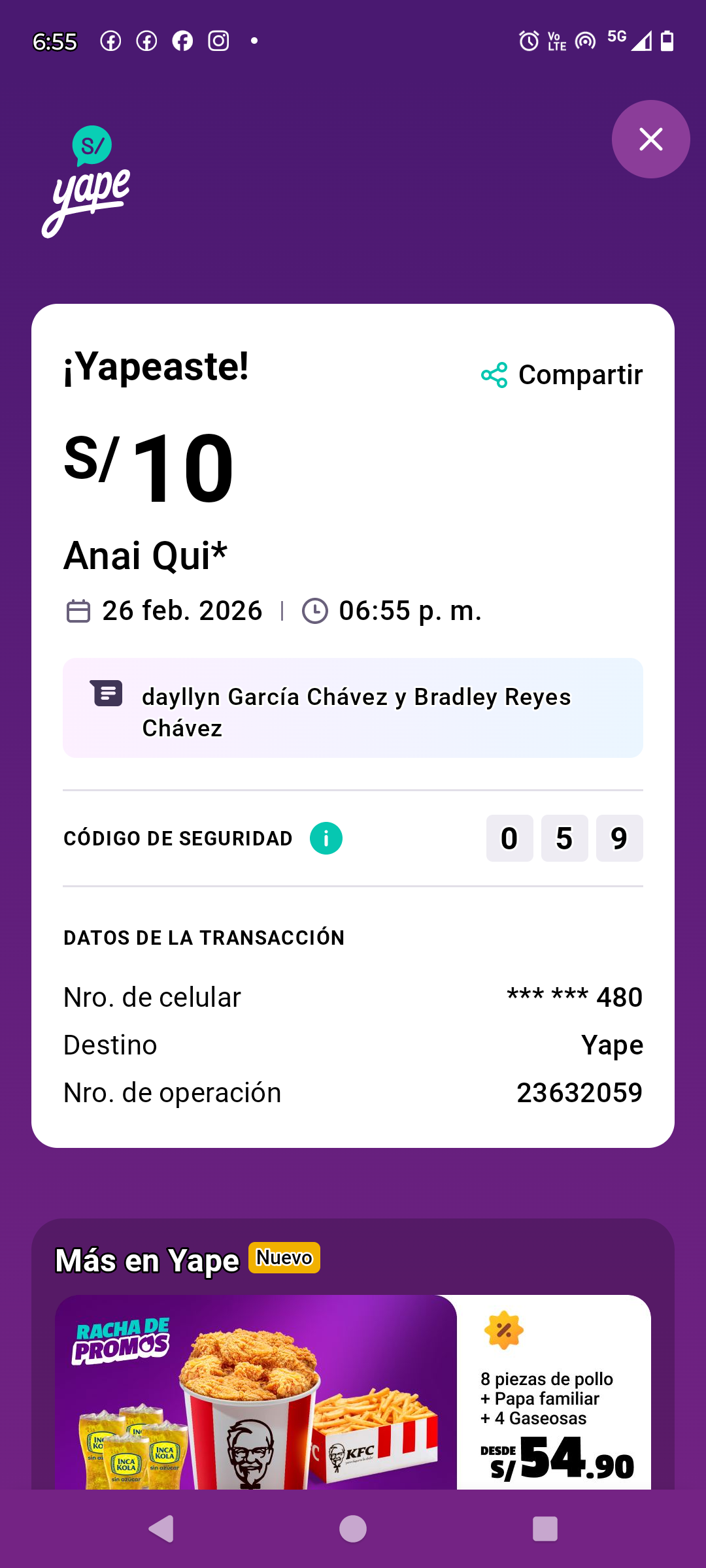706x1568 pixels.
Task: Go back with the system back button
Action: tap(161, 1529)
